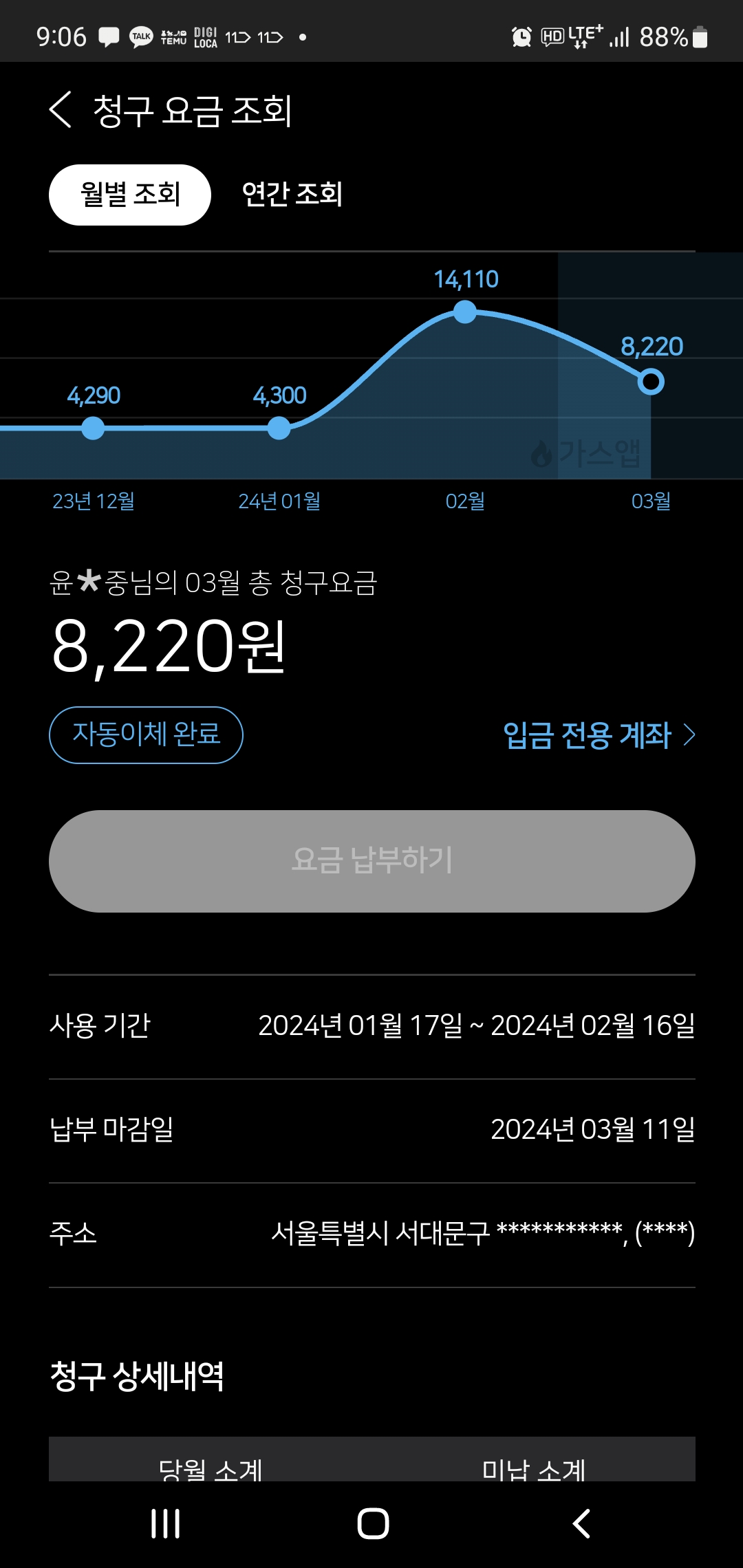Switch to 당월 소계 tab

tap(211, 1465)
